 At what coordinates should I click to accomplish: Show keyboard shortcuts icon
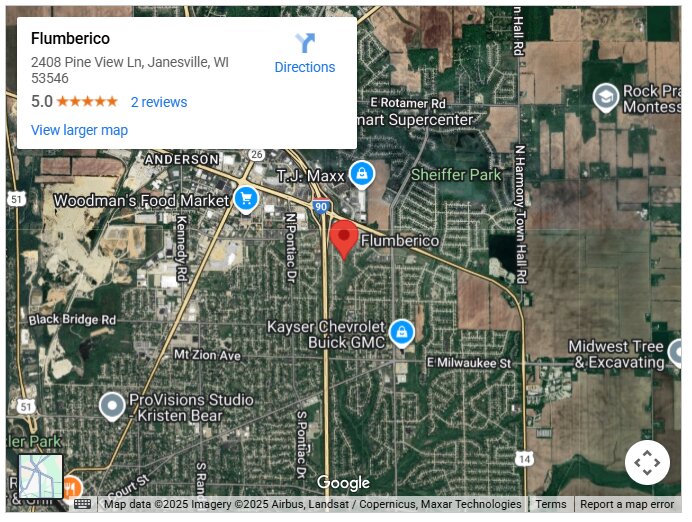coord(82,504)
